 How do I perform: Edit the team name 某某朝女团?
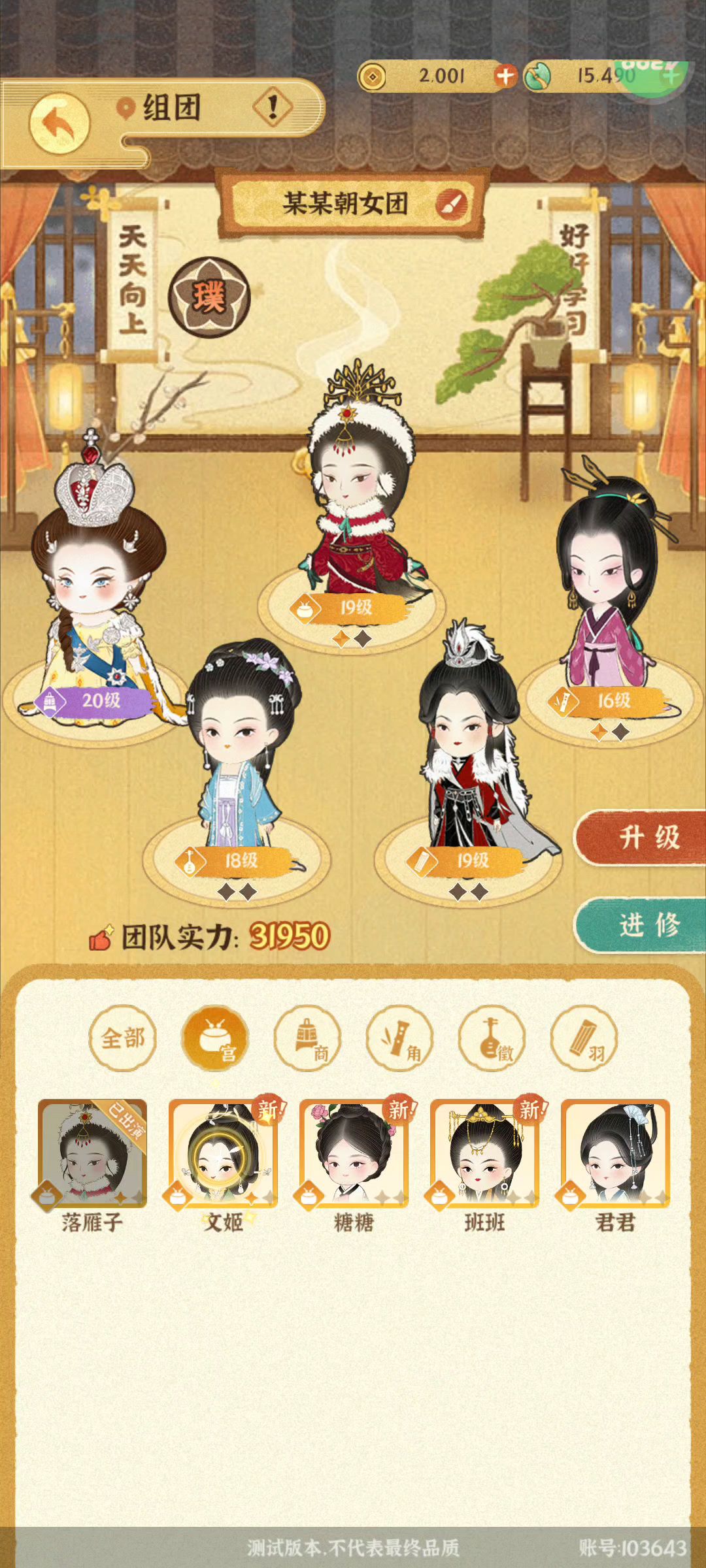[x=451, y=204]
